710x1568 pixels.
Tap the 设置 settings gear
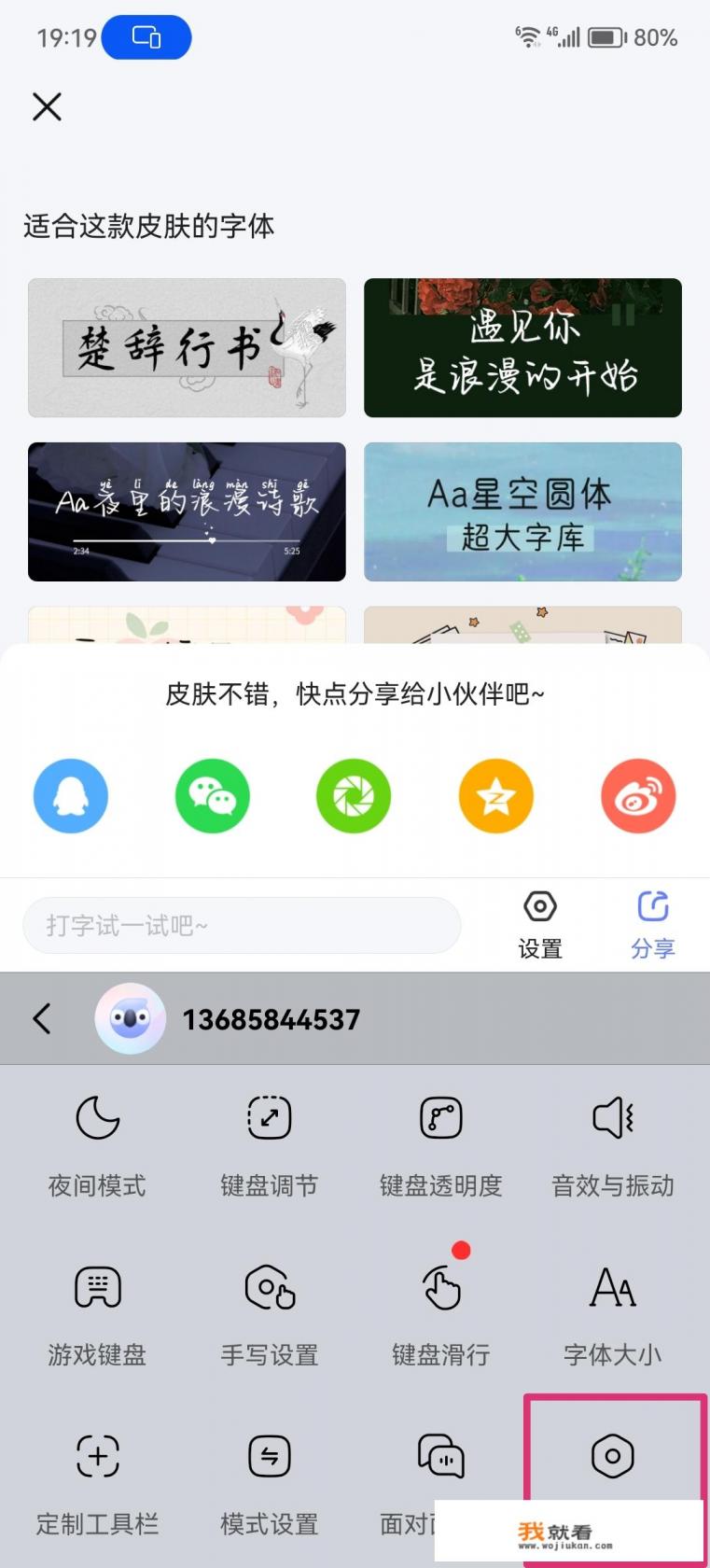[x=539, y=924]
